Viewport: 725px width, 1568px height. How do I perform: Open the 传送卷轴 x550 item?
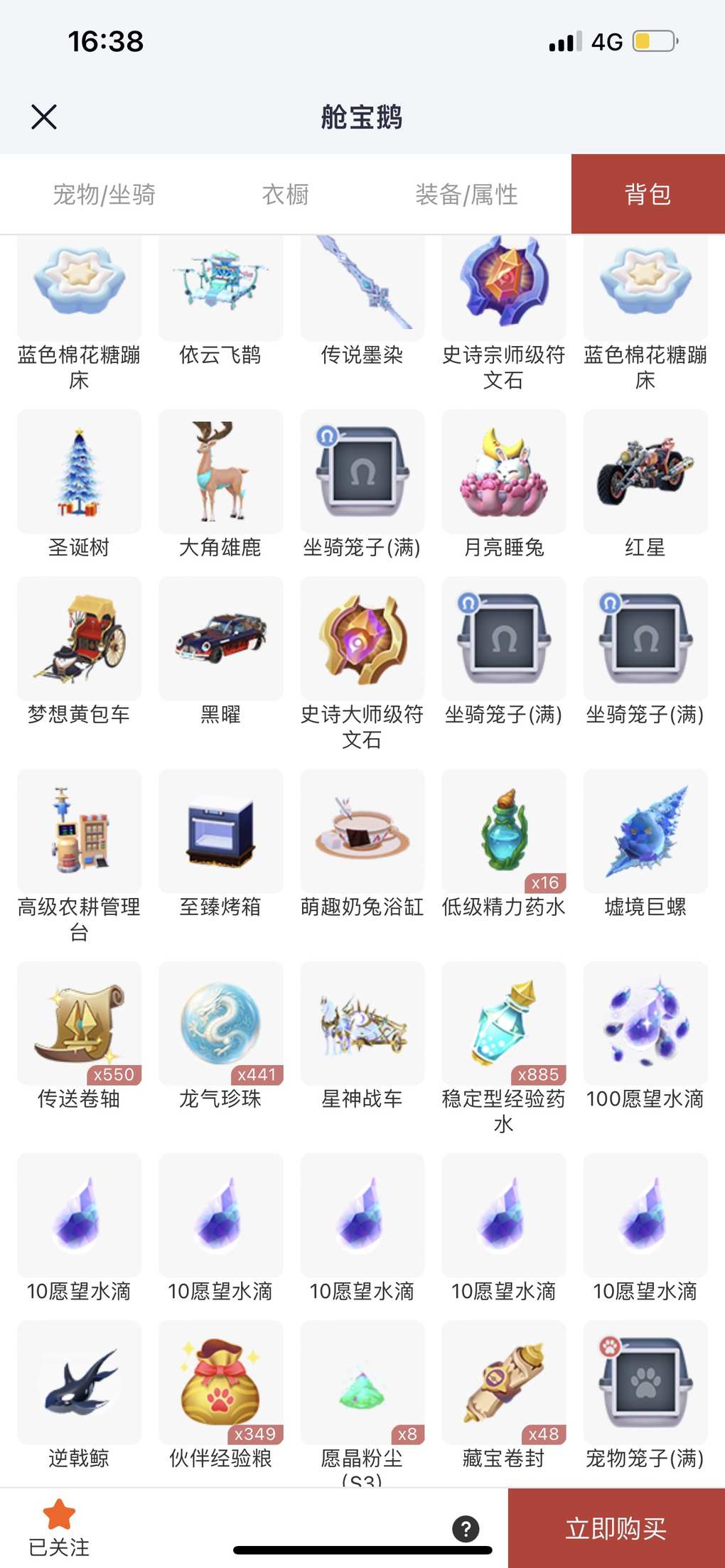tap(79, 1024)
